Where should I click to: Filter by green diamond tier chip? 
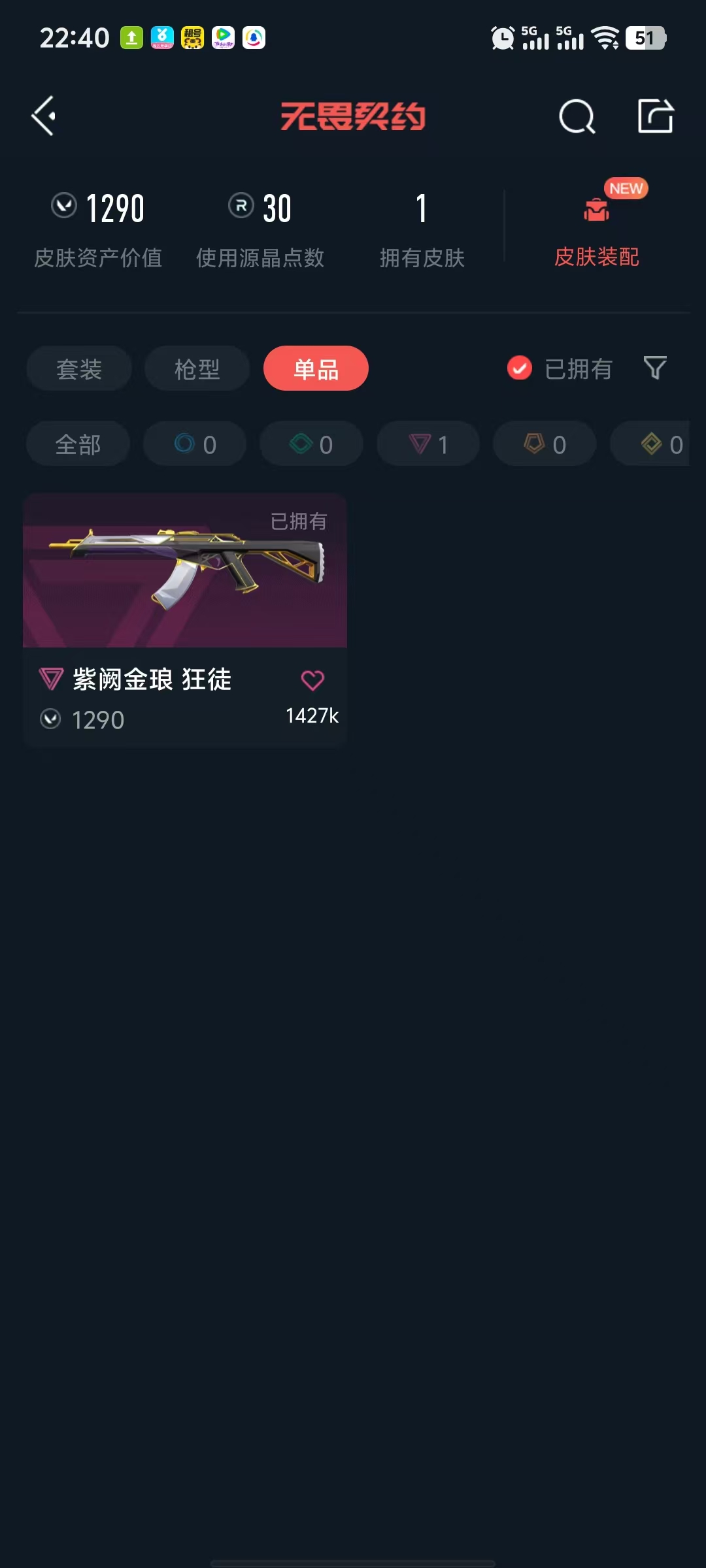point(311,444)
